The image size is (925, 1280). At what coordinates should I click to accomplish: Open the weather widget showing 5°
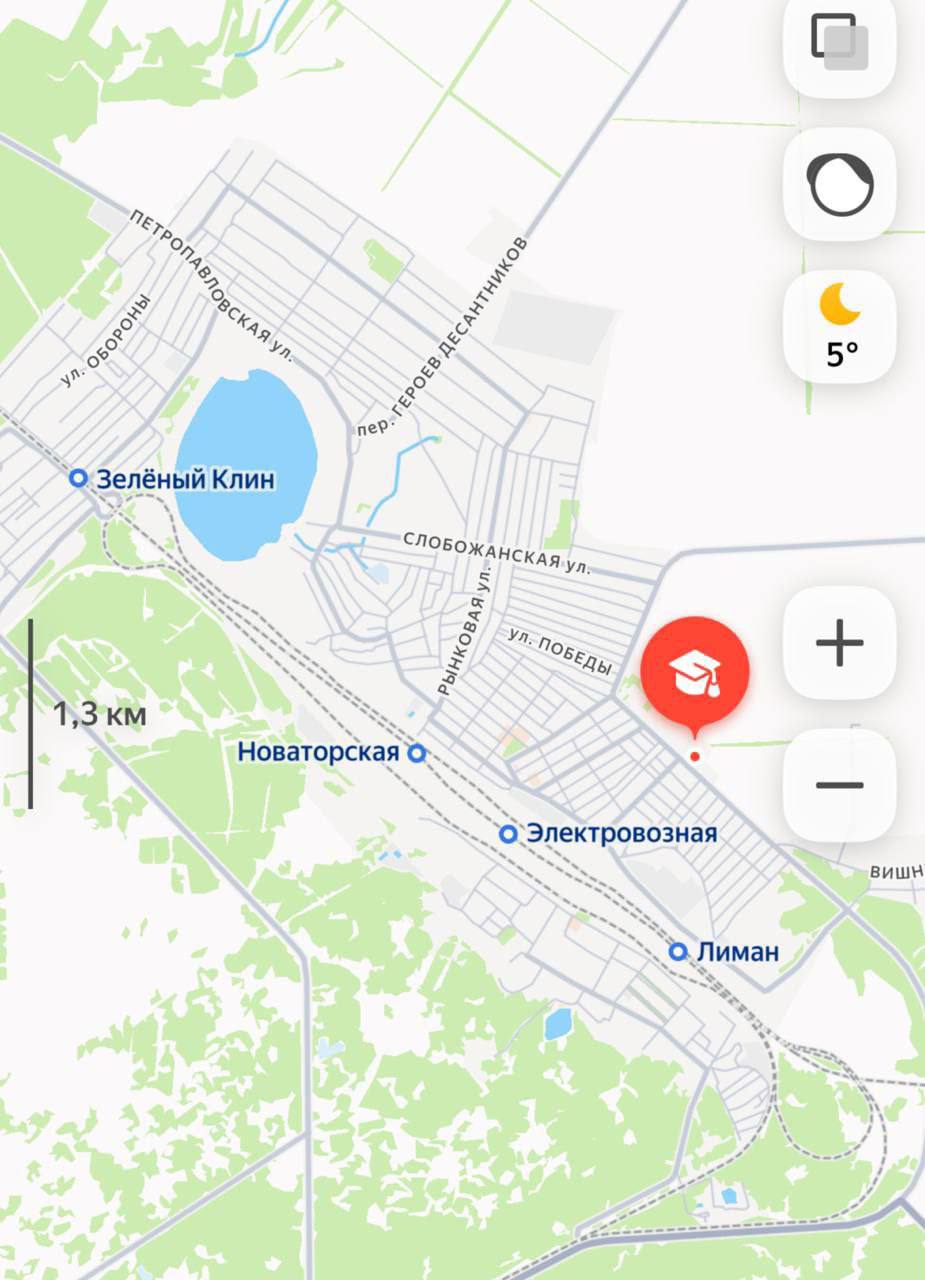[x=839, y=326]
